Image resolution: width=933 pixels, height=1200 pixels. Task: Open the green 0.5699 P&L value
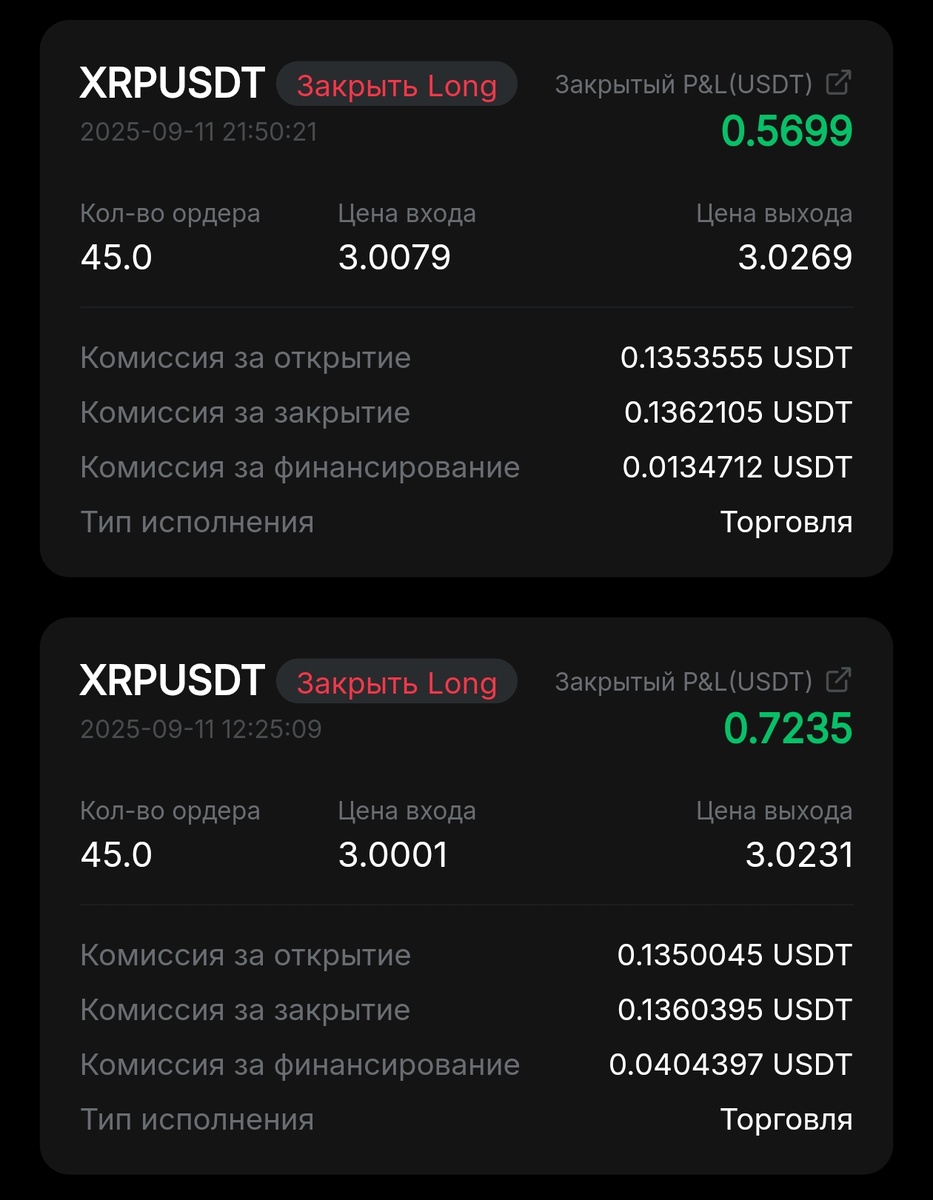pos(786,130)
